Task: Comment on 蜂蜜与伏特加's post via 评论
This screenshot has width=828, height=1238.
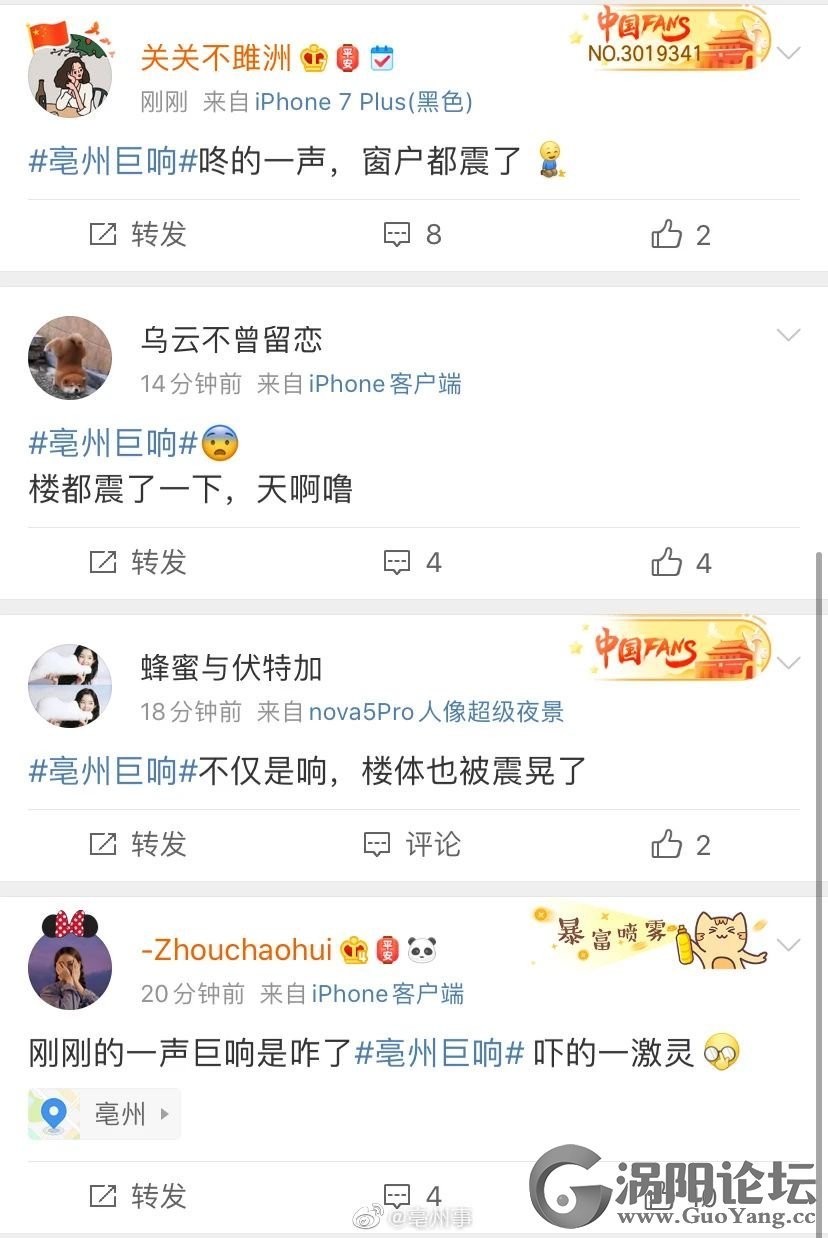Action: [x=412, y=844]
